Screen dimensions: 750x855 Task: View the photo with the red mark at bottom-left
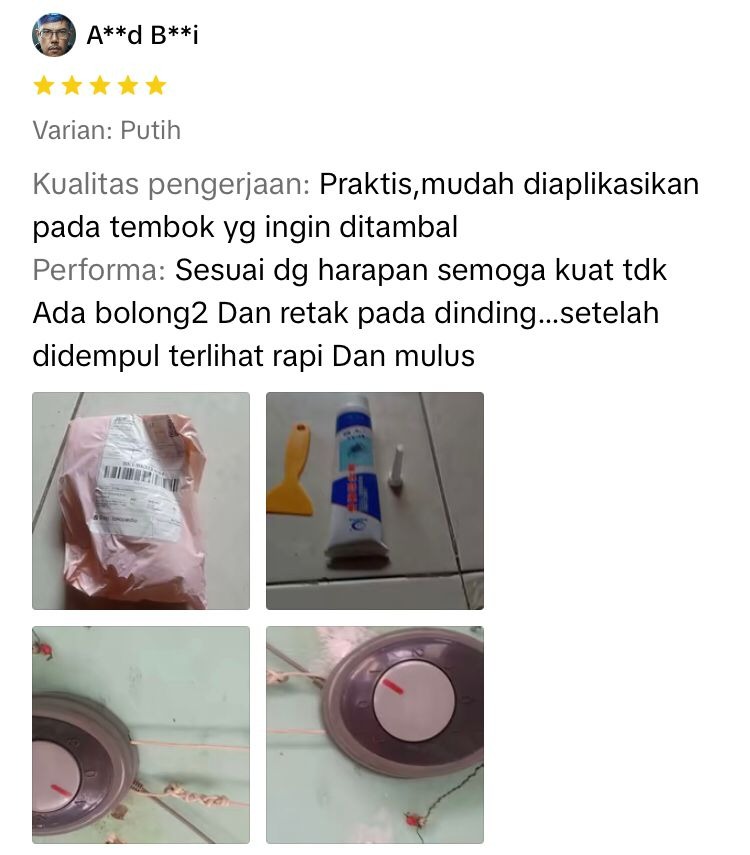(x=141, y=735)
